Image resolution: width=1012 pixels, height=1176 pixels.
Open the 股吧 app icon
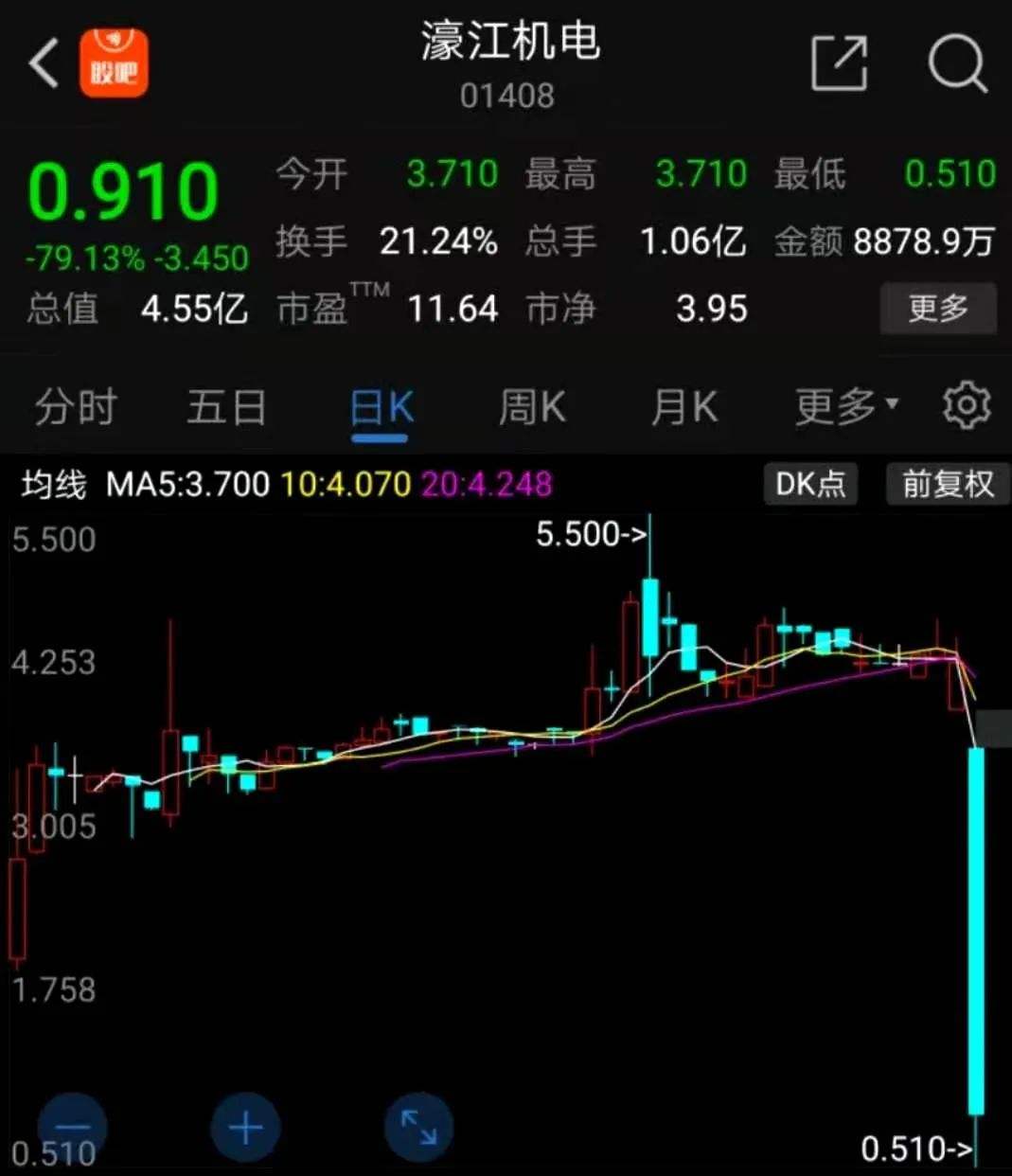tap(113, 62)
